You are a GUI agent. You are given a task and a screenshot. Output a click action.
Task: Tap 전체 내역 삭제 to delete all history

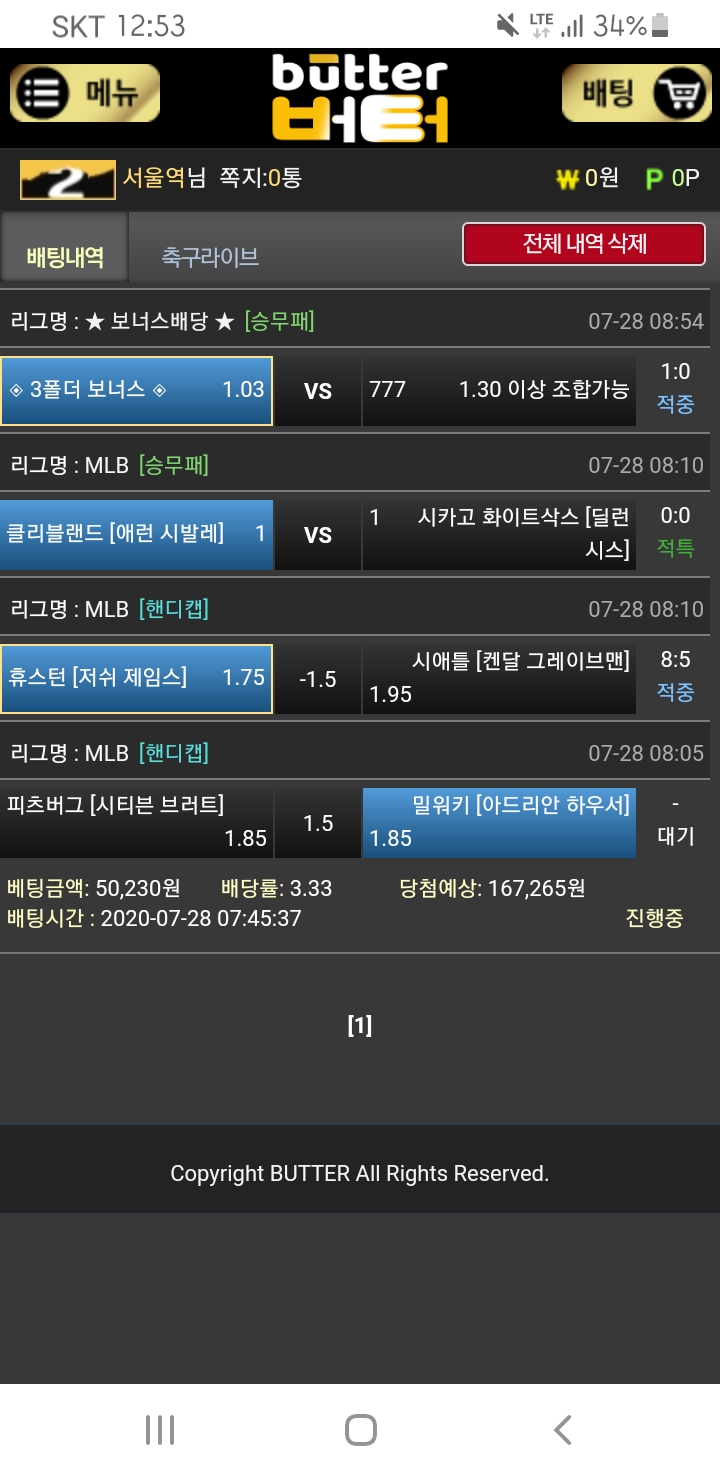(x=584, y=244)
